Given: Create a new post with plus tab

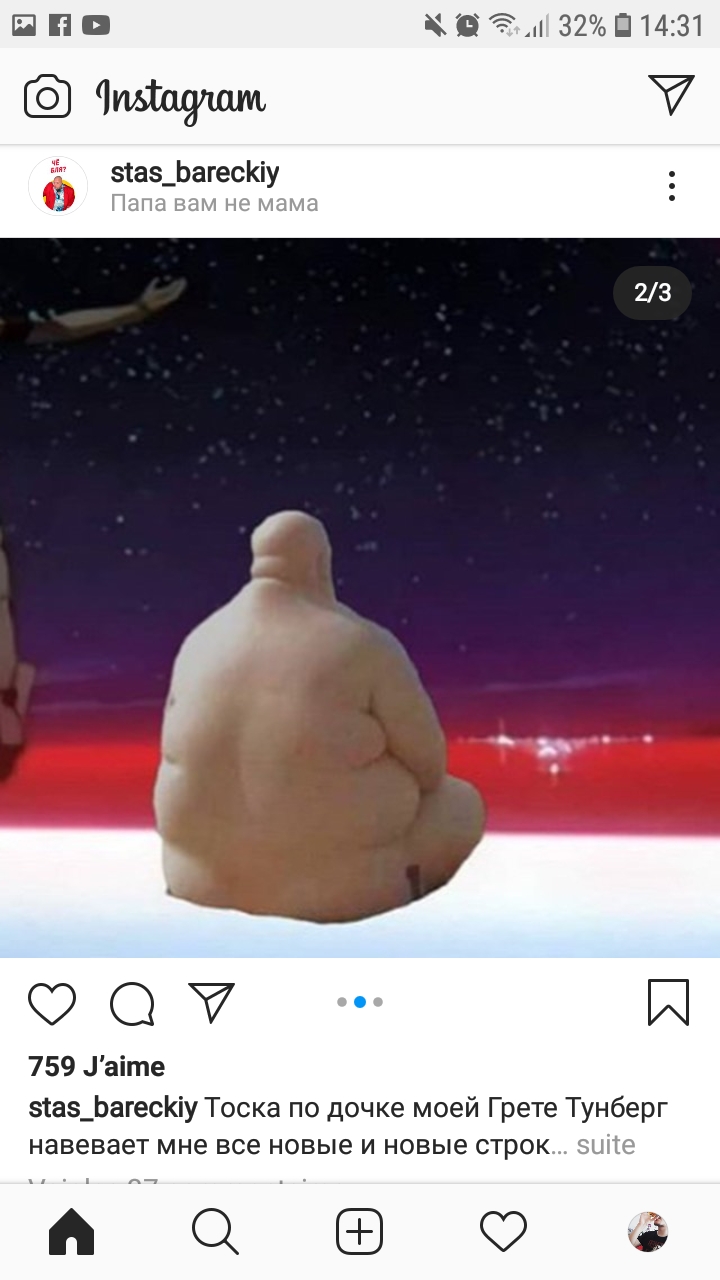Looking at the screenshot, I should pos(359,1232).
